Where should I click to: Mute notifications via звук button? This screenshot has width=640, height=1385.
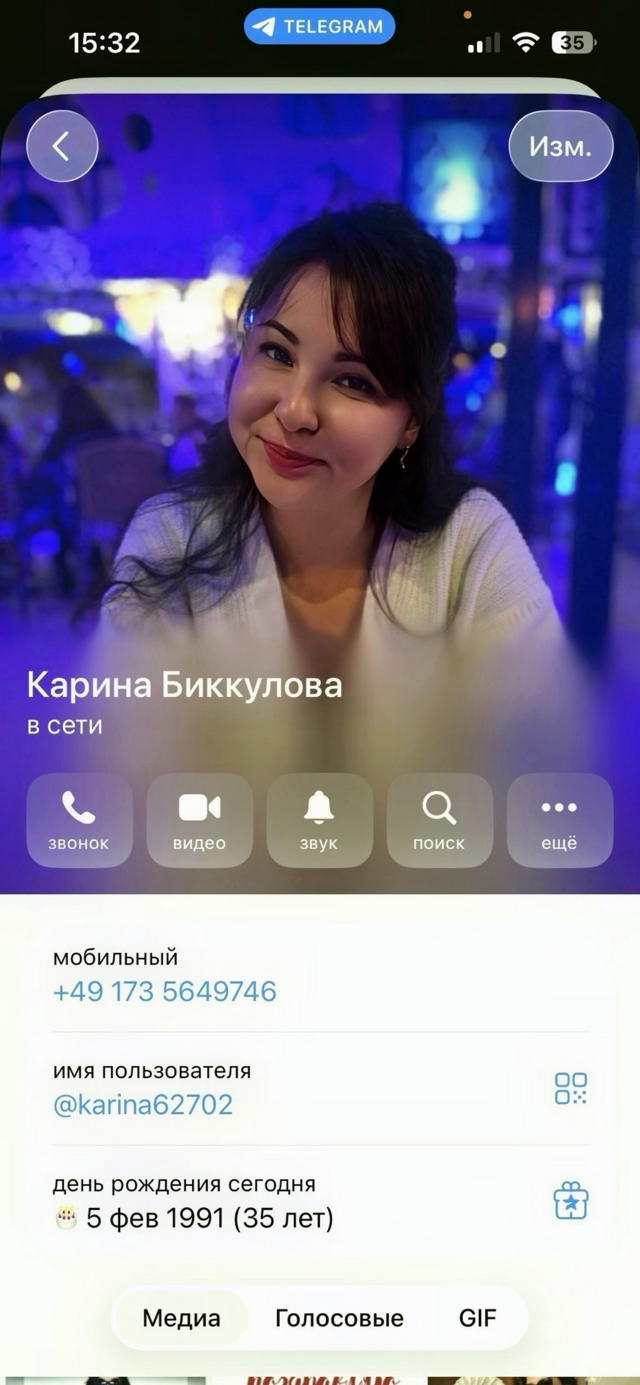(x=319, y=820)
